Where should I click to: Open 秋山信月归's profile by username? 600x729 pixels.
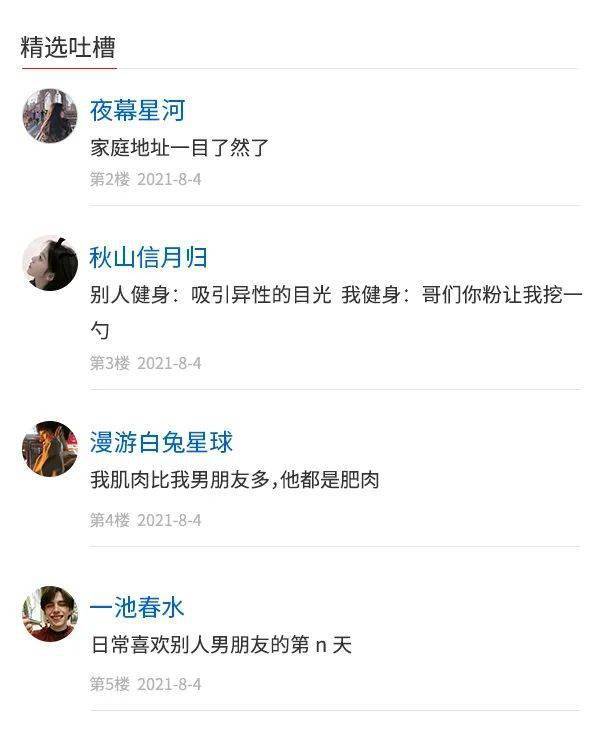148,258
